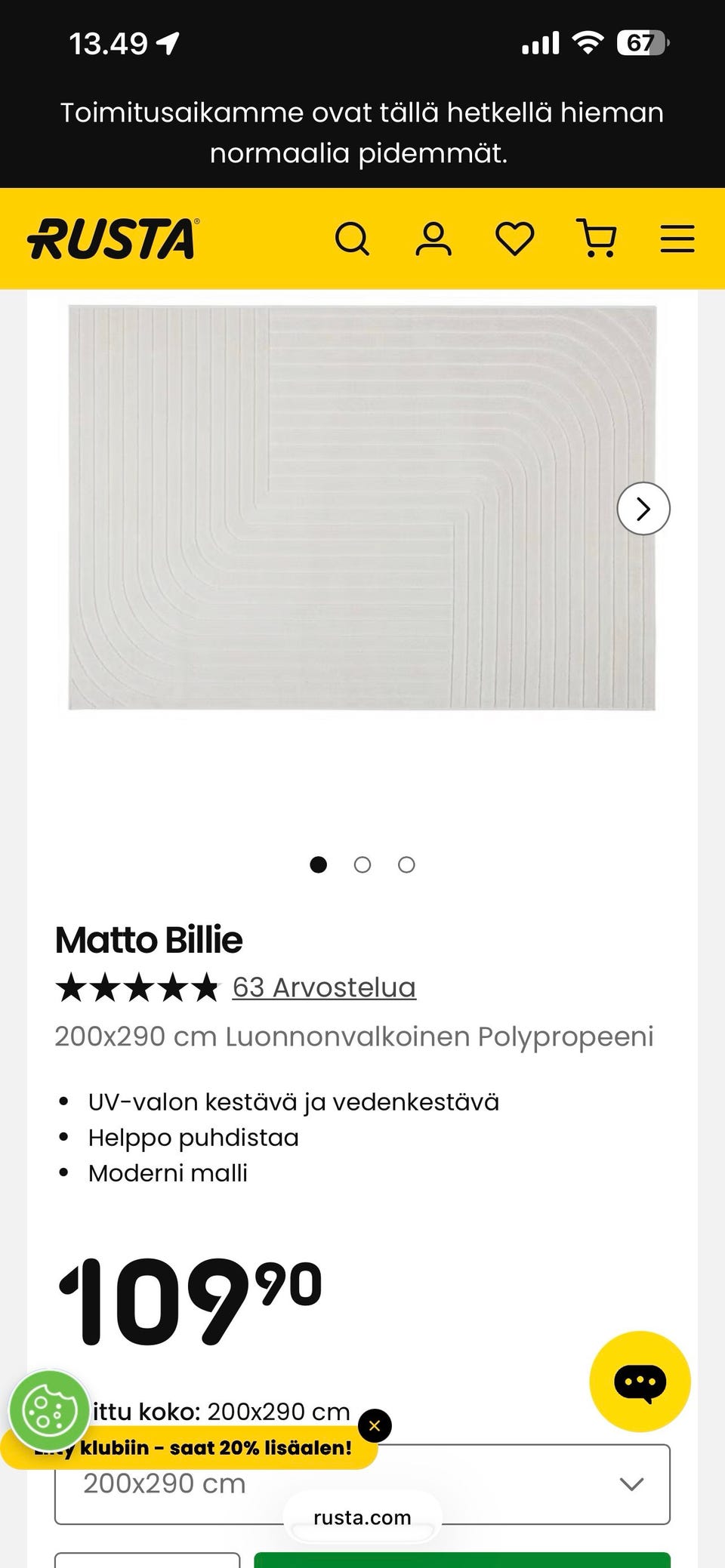Screen dimensions: 725x1568
Task: Show the next product image arrow
Action: pos(643,509)
